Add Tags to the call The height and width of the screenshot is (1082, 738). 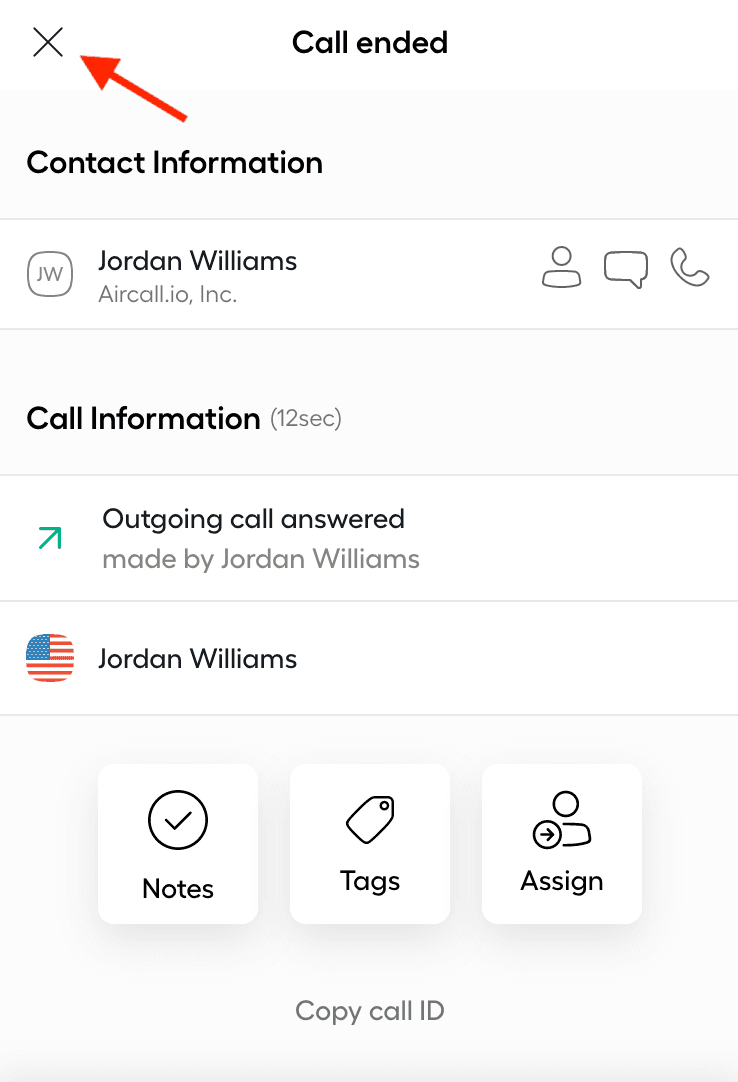click(370, 844)
